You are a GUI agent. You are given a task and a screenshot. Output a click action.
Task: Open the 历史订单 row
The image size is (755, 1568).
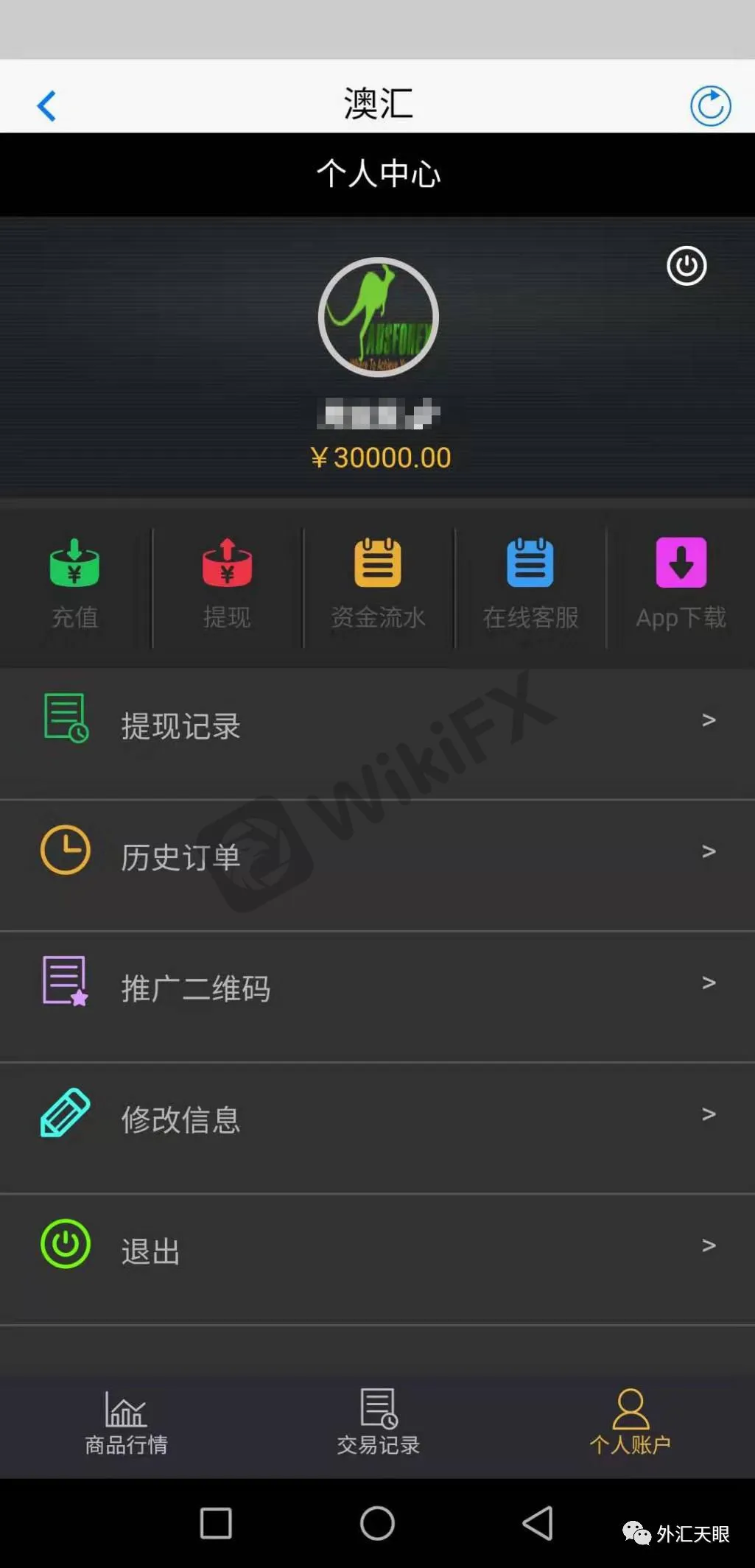coord(377,857)
